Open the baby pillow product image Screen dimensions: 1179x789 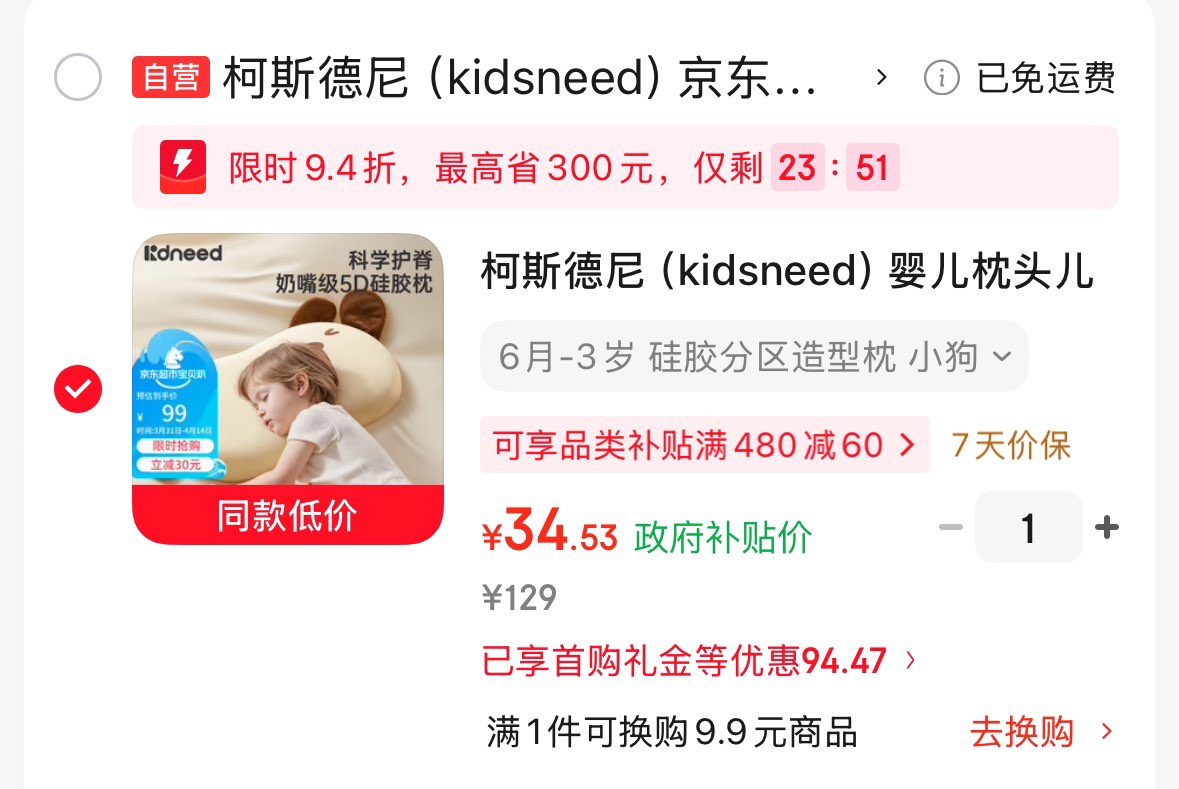tap(288, 389)
